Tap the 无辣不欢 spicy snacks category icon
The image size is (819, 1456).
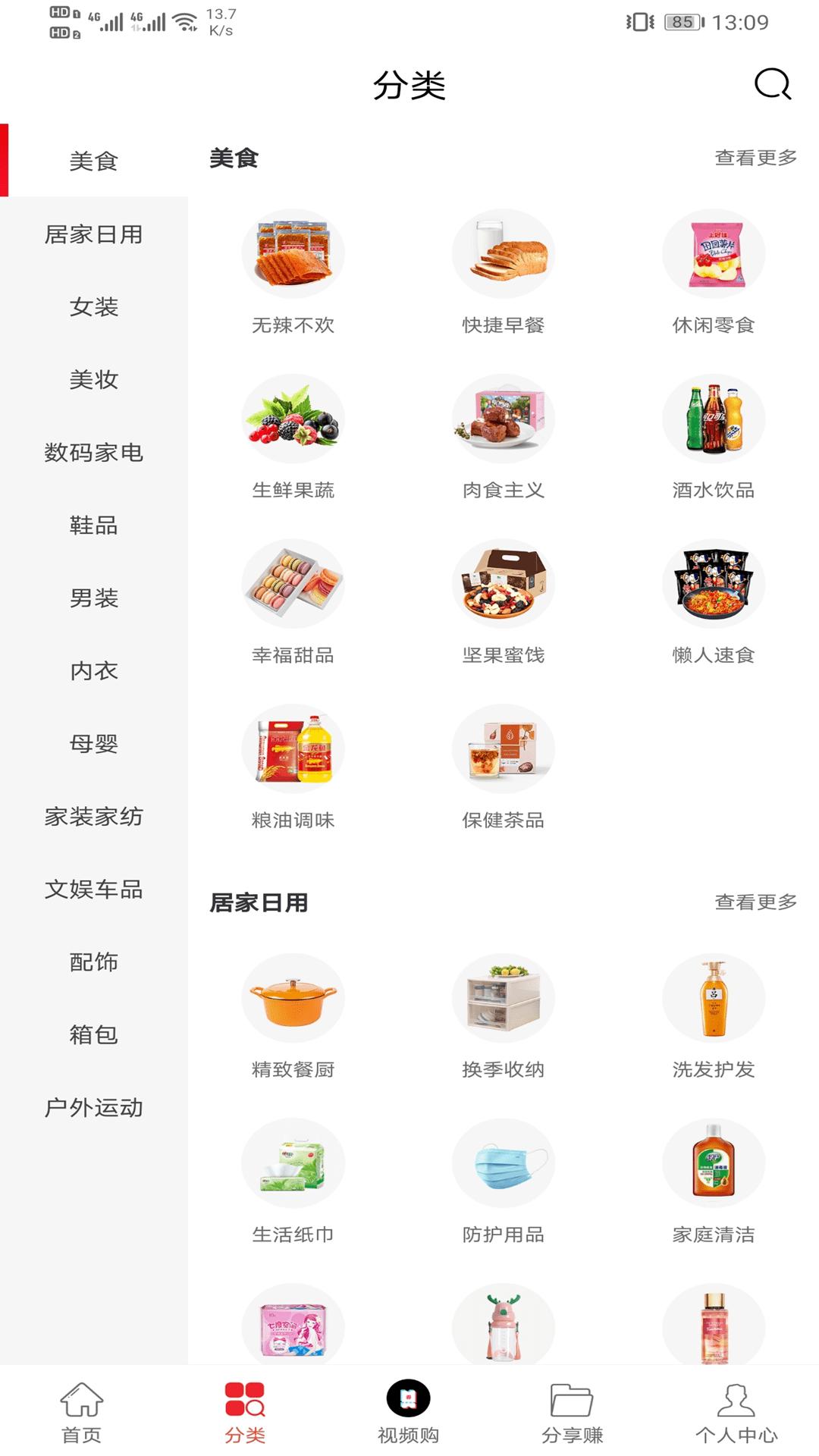tap(293, 253)
